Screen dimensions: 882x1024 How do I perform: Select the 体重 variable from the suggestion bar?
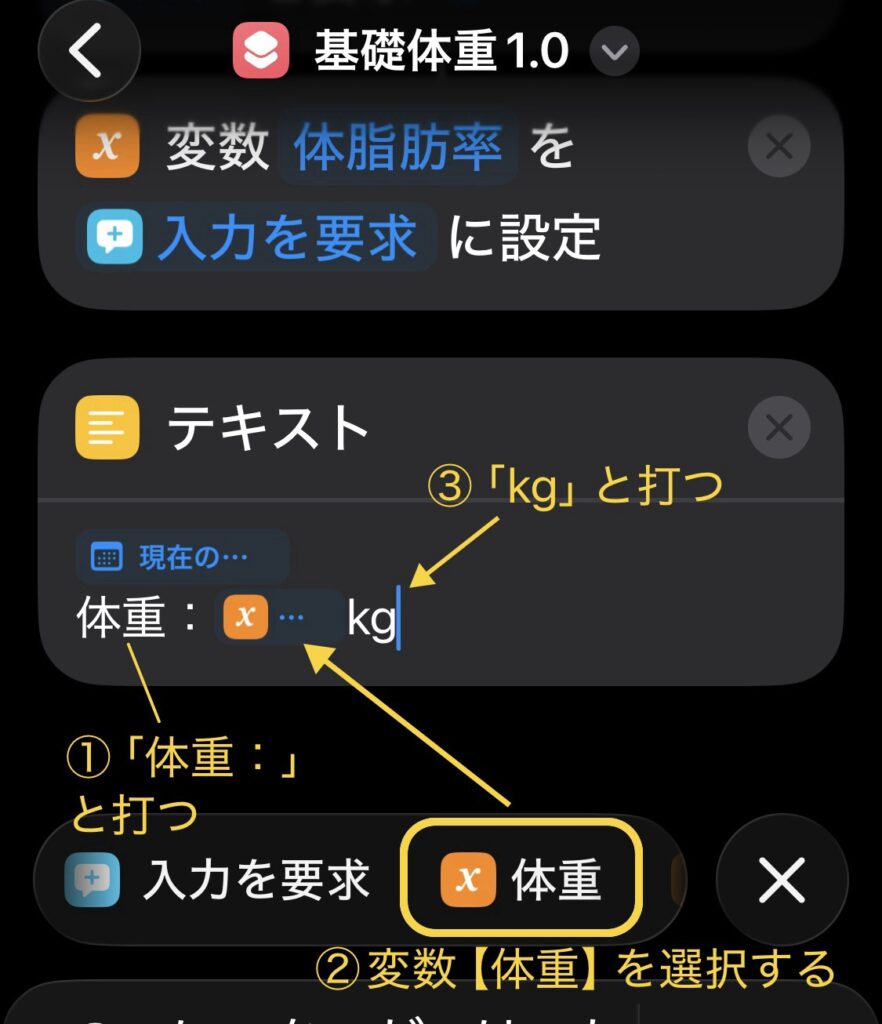pyautogui.click(x=522, y=880)
